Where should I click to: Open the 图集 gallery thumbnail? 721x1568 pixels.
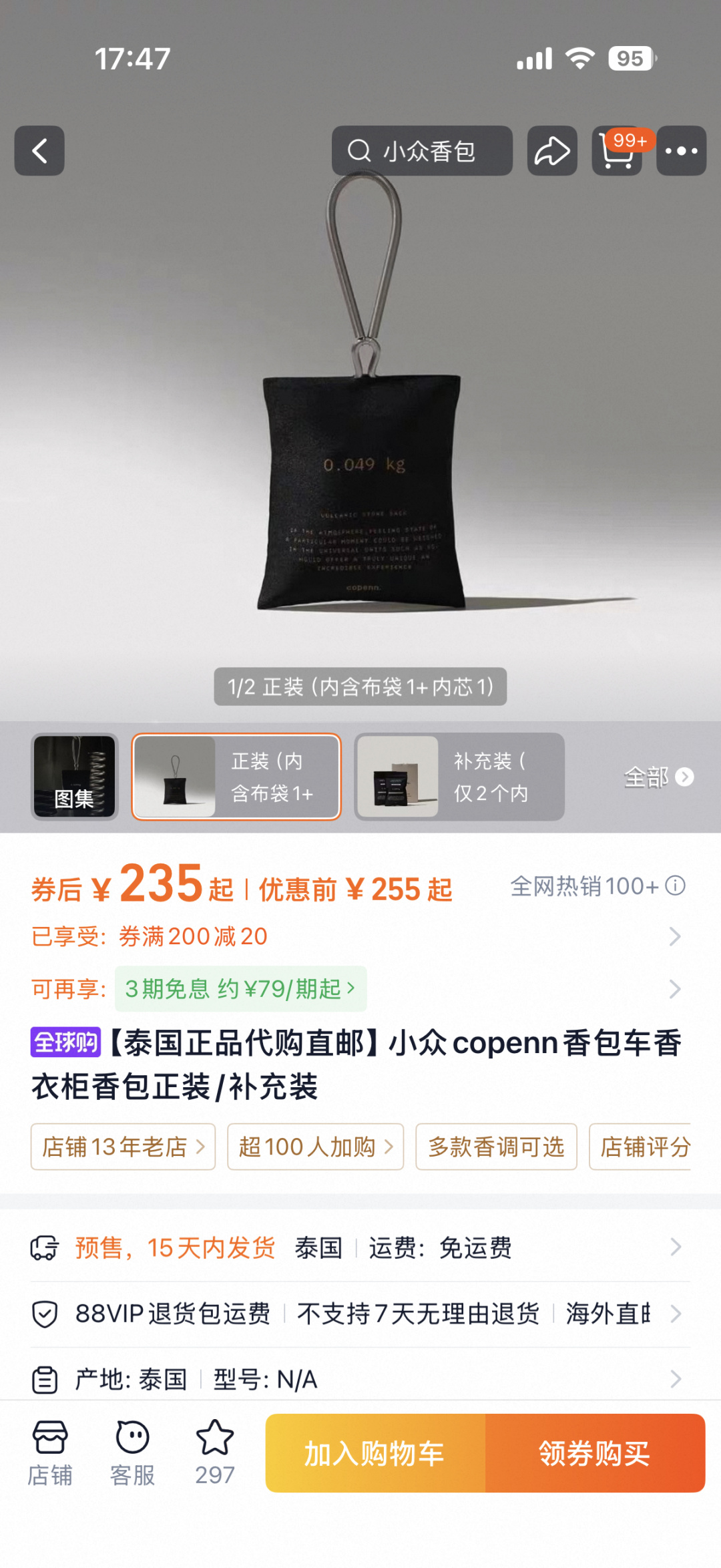(75, 777)
